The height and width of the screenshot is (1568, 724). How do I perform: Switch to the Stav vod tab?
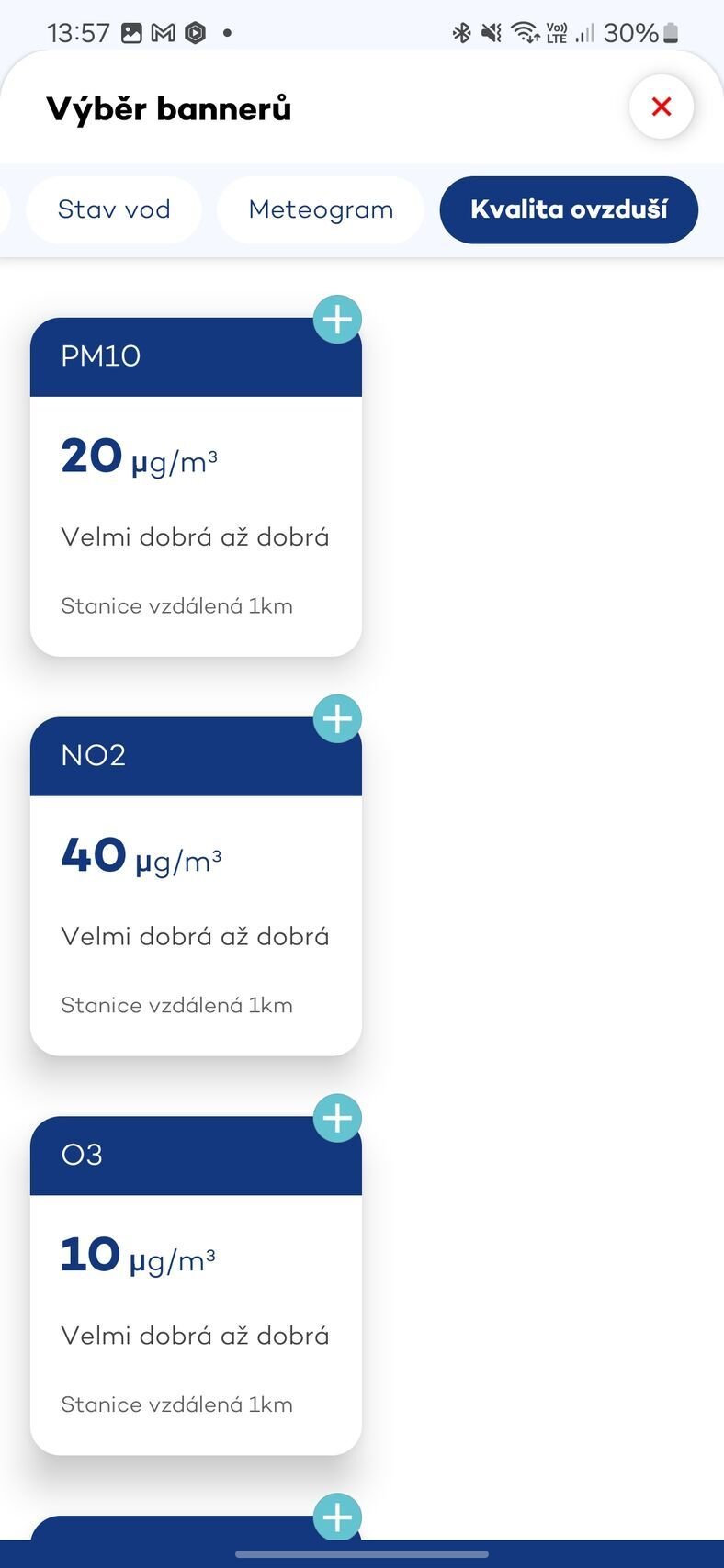coord(114,209)
